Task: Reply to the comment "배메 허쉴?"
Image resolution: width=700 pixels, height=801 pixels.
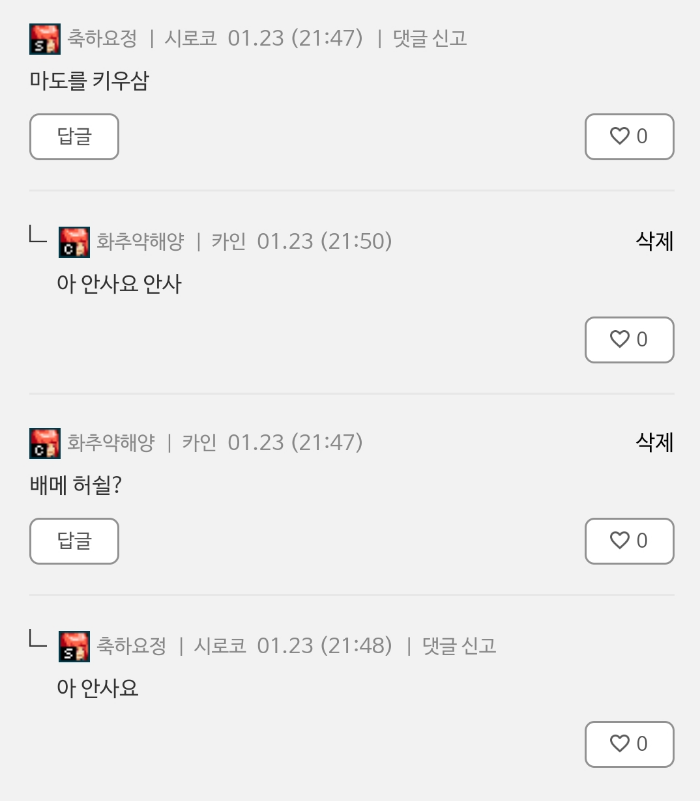Action: click(x=74, y=541)
